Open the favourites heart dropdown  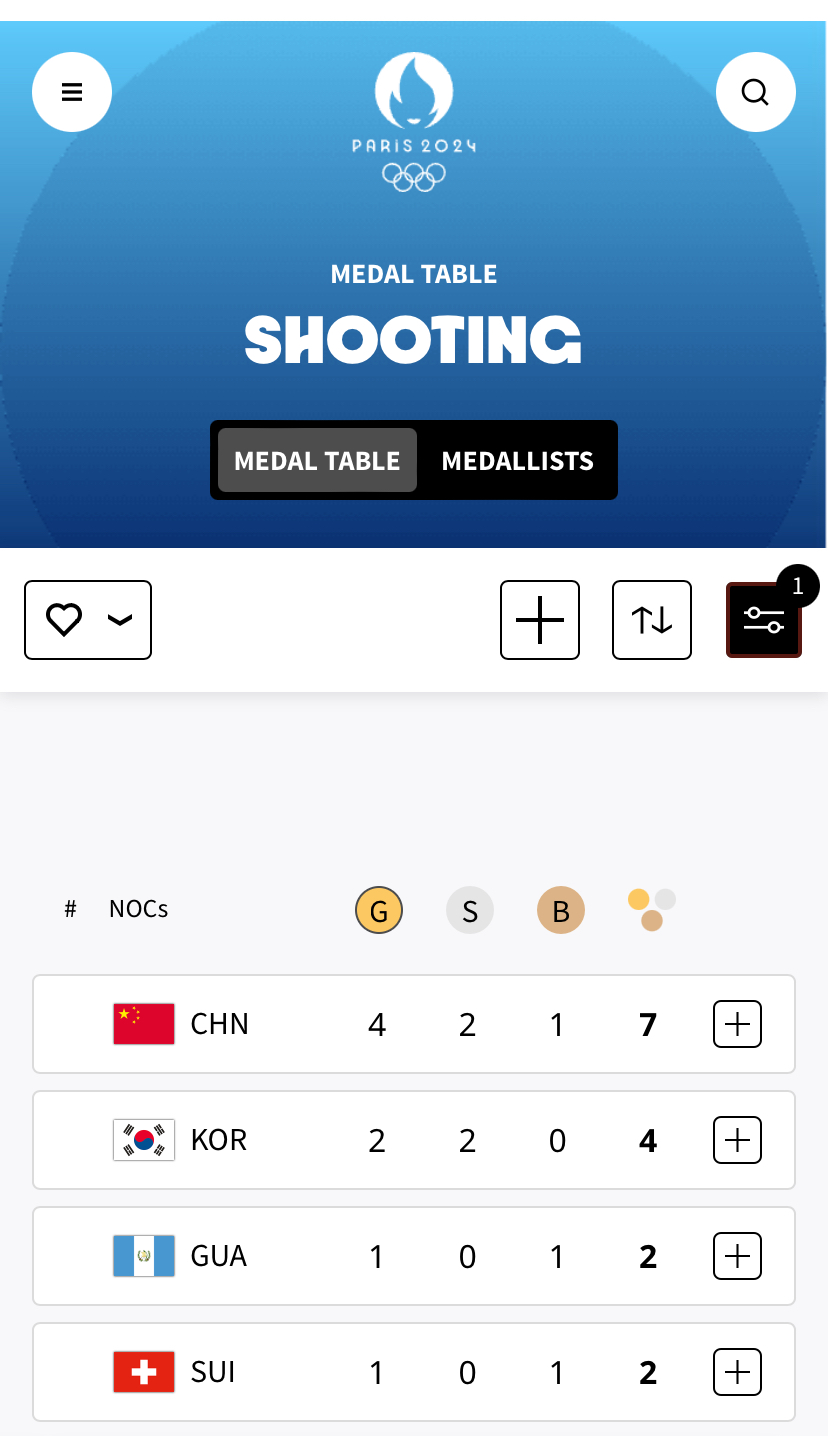click(x=88, y=620)
